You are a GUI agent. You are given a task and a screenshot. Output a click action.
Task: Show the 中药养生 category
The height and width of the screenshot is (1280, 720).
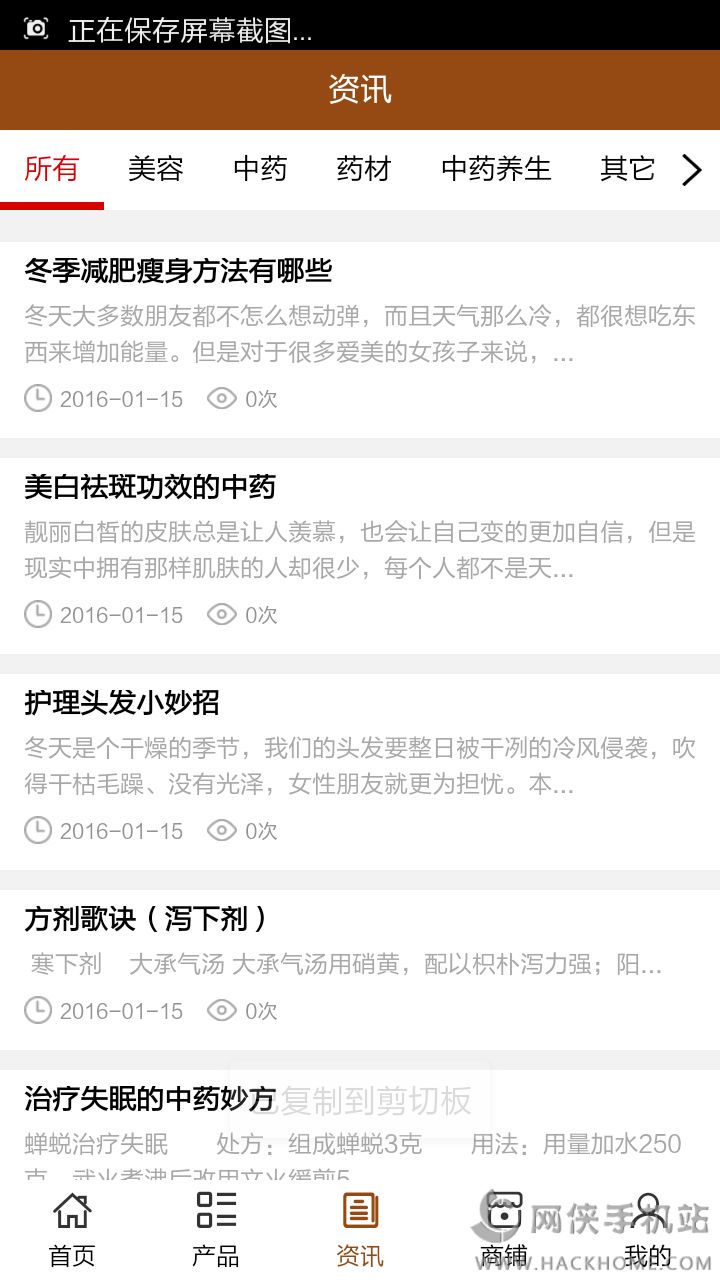(x=496, y=169)
